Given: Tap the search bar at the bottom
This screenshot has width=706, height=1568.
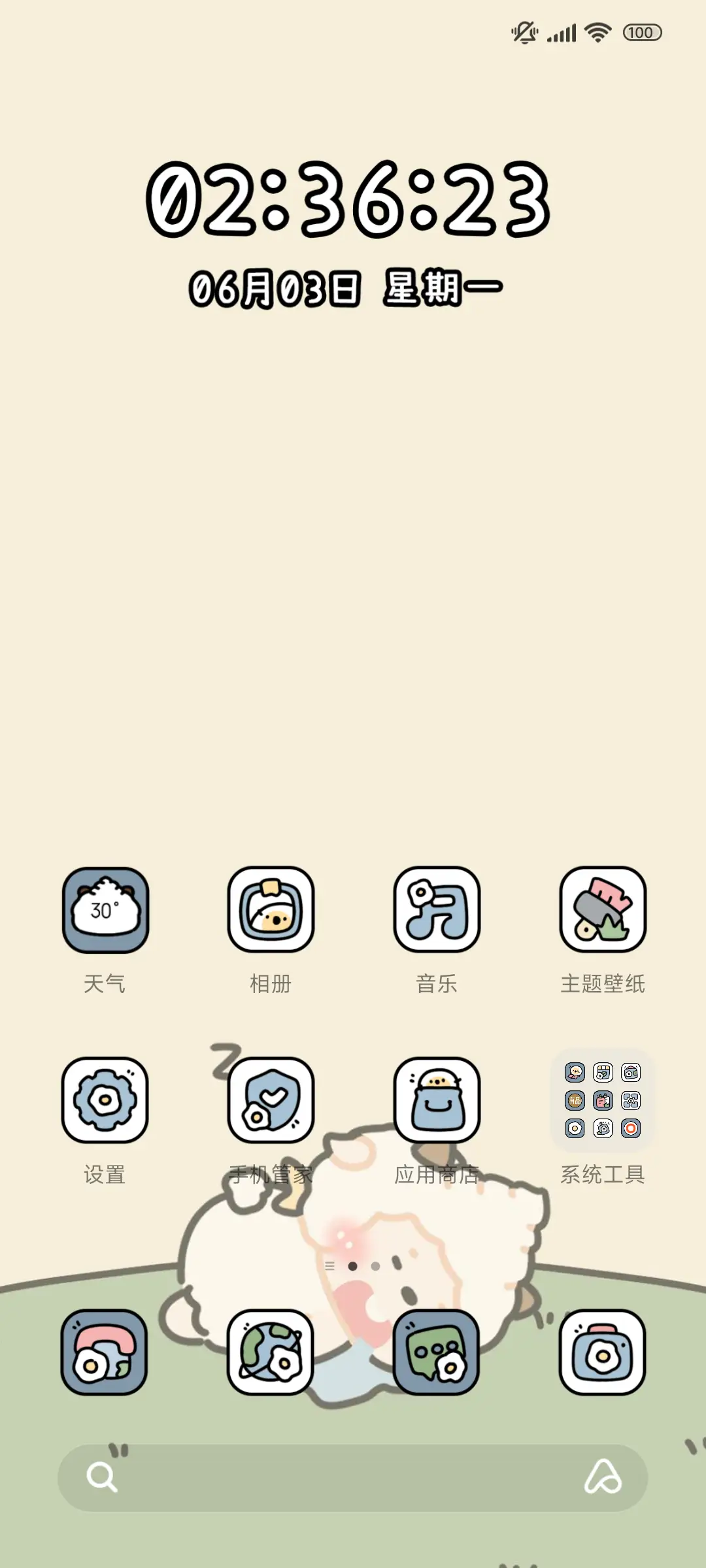Looking at the screenshot, I should [x=353, y=1477].
